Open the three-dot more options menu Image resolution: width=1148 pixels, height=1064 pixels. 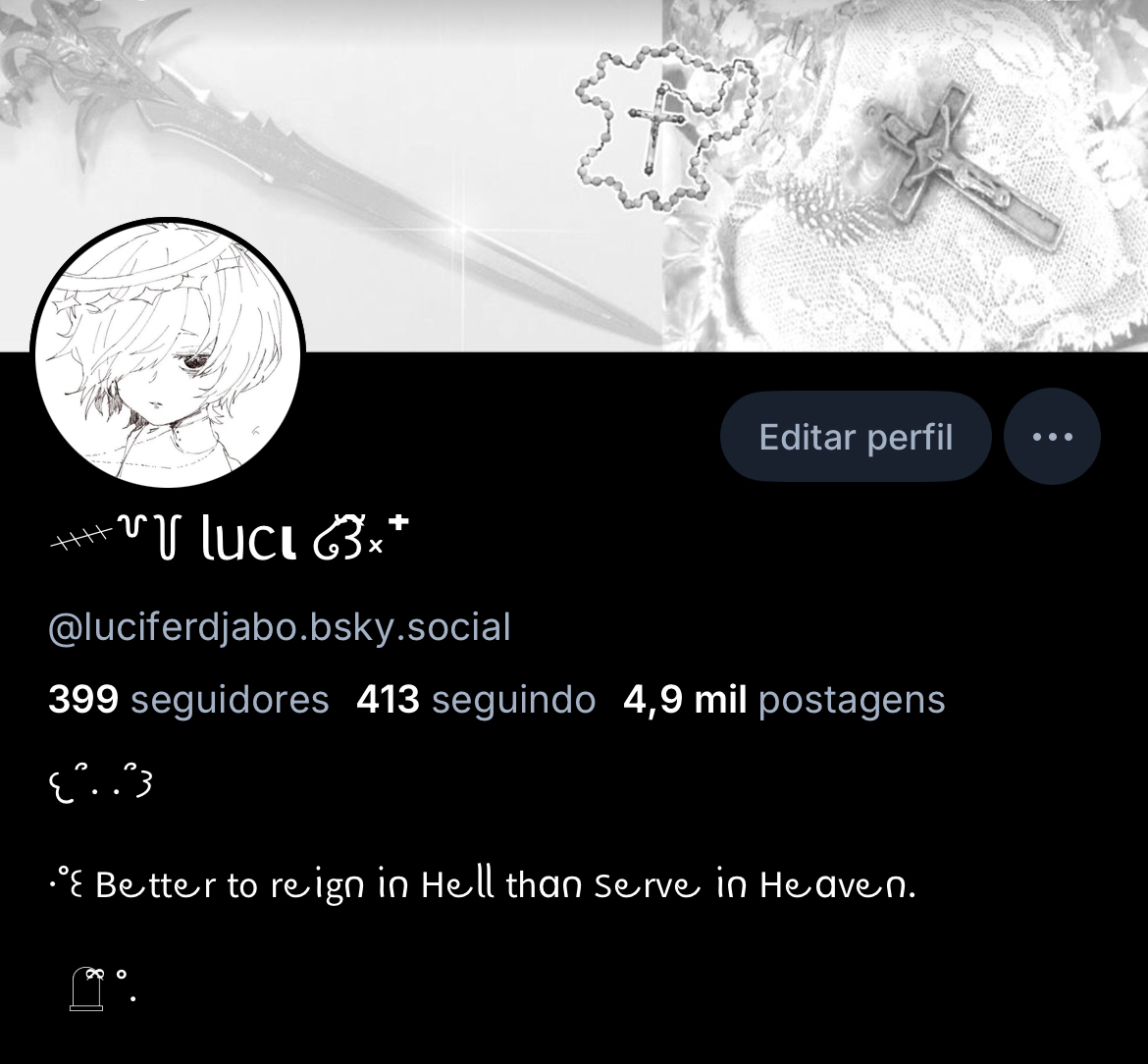pyautogui.click(x=1052, y=437)
